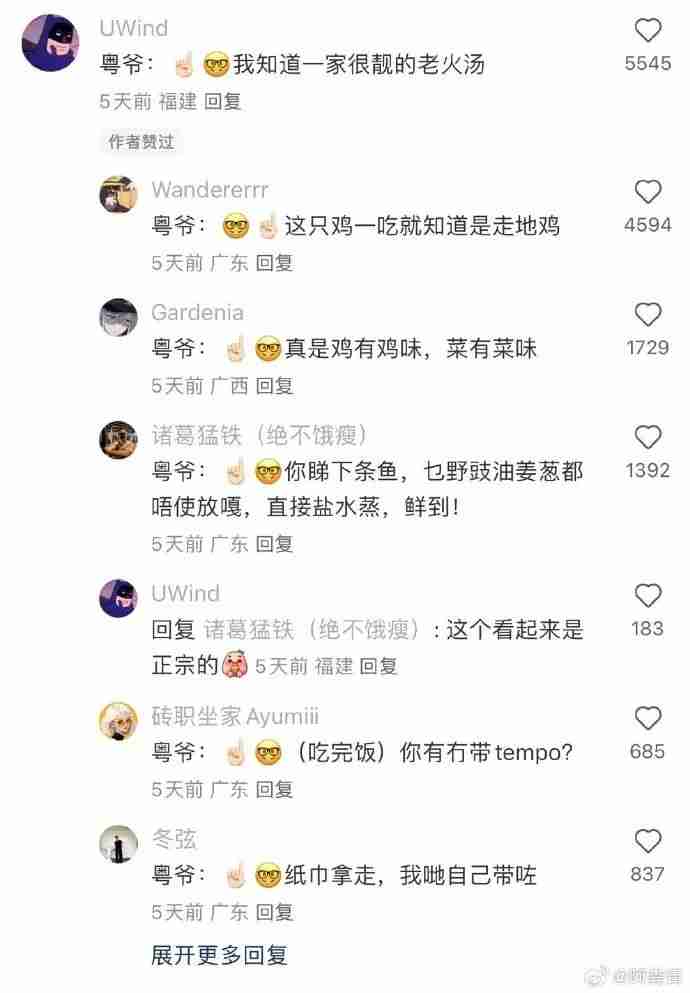Open 砖职坐家Ayumiii's profile avatar
Image resolution: width=690 pixels, height=993 pixels.
point(118,720)
